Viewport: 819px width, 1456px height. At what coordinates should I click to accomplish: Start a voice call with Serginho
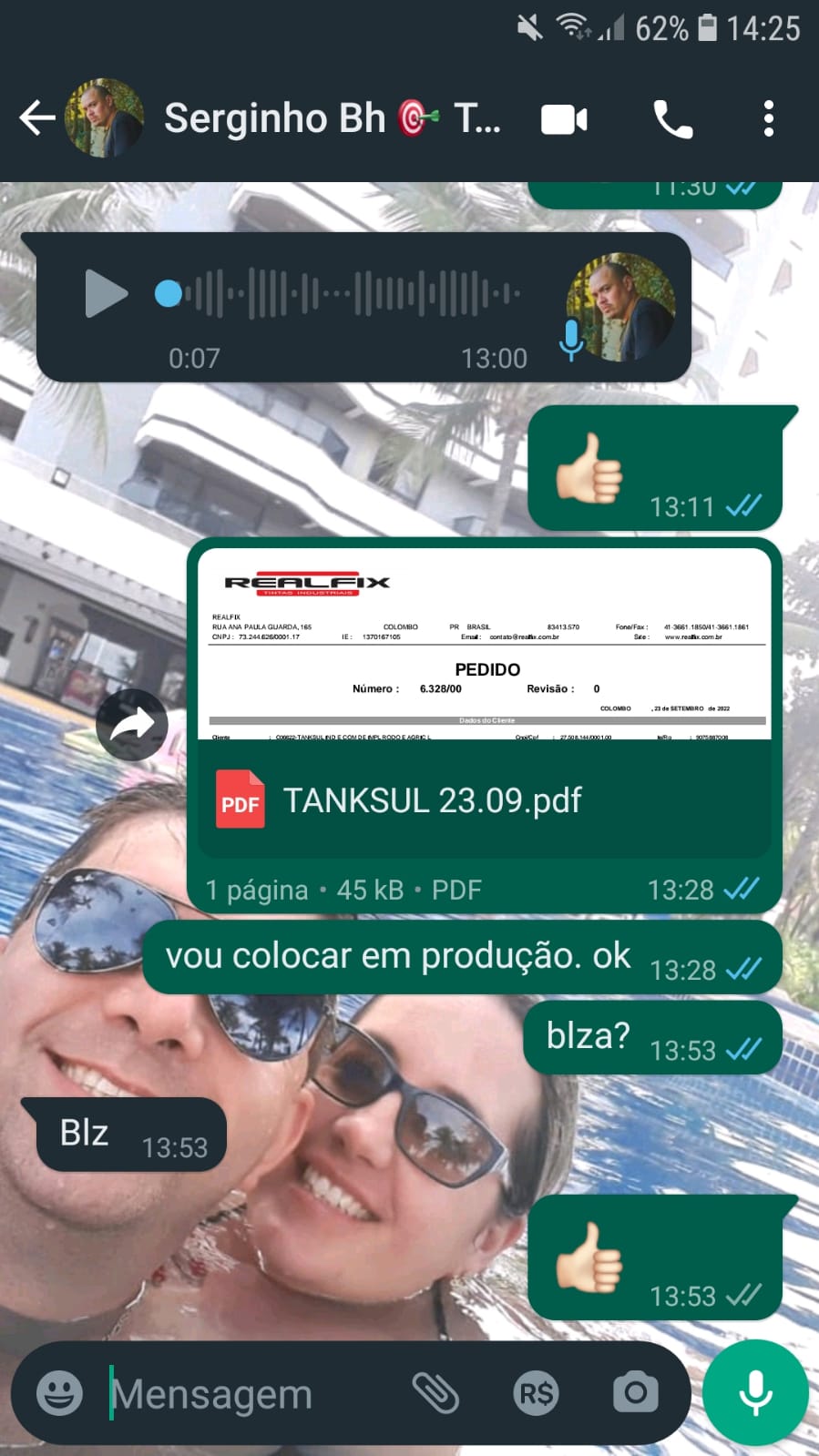point(673,119)
